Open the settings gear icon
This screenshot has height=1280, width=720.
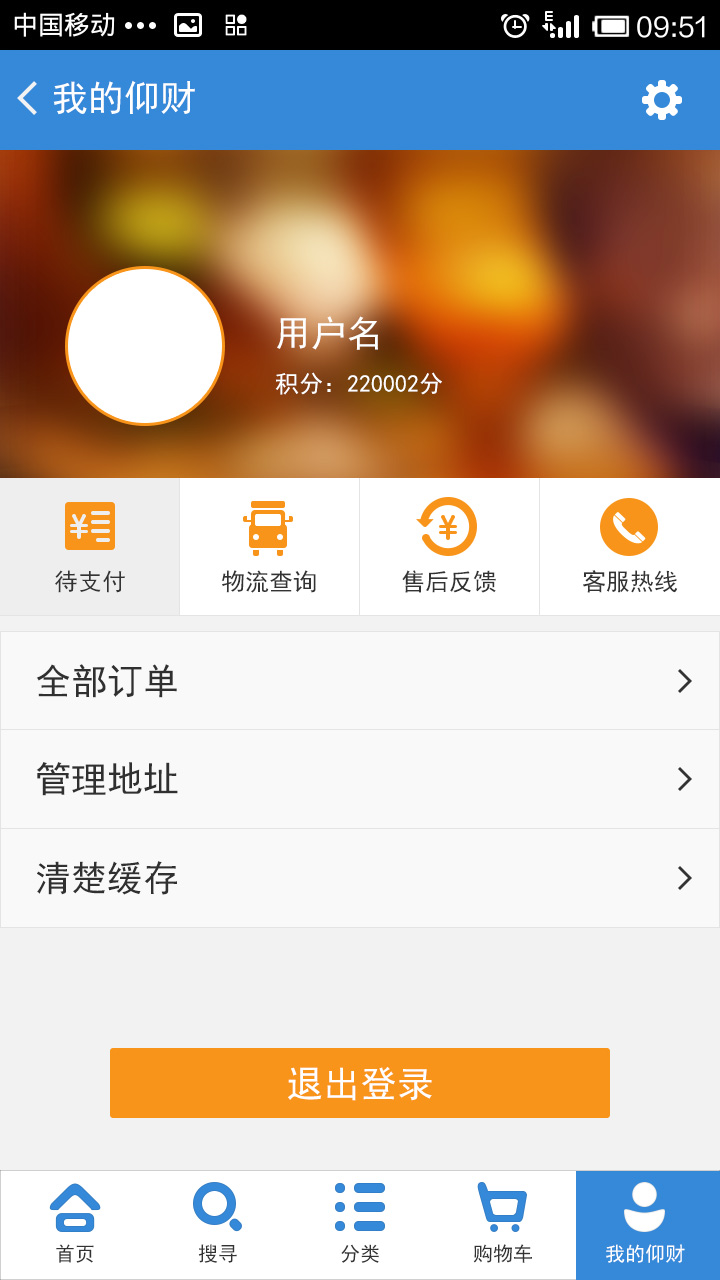[661, 100]
